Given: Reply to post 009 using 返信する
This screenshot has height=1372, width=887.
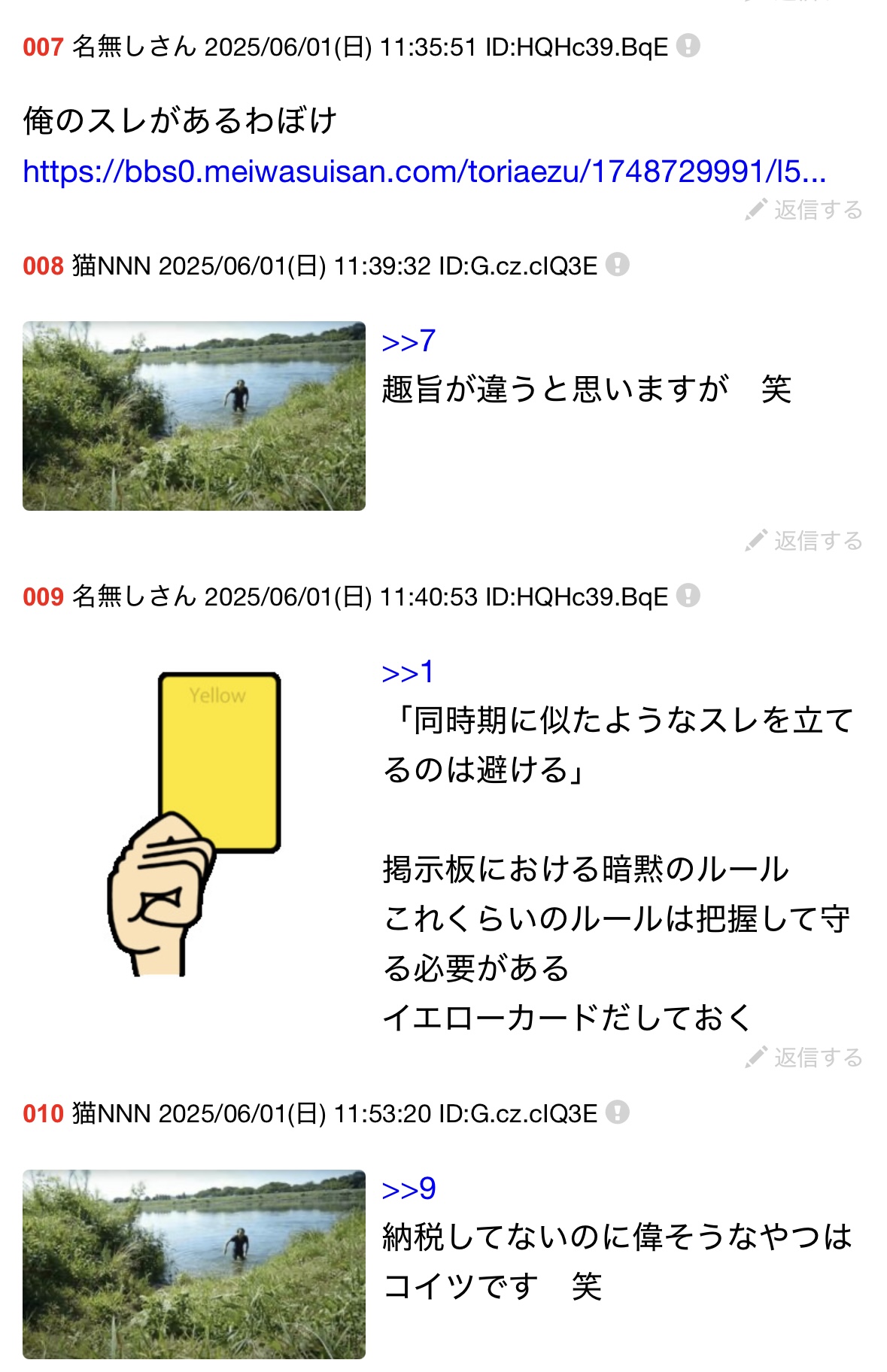Looking at the screenshot, I should (x=804, y=1058).
